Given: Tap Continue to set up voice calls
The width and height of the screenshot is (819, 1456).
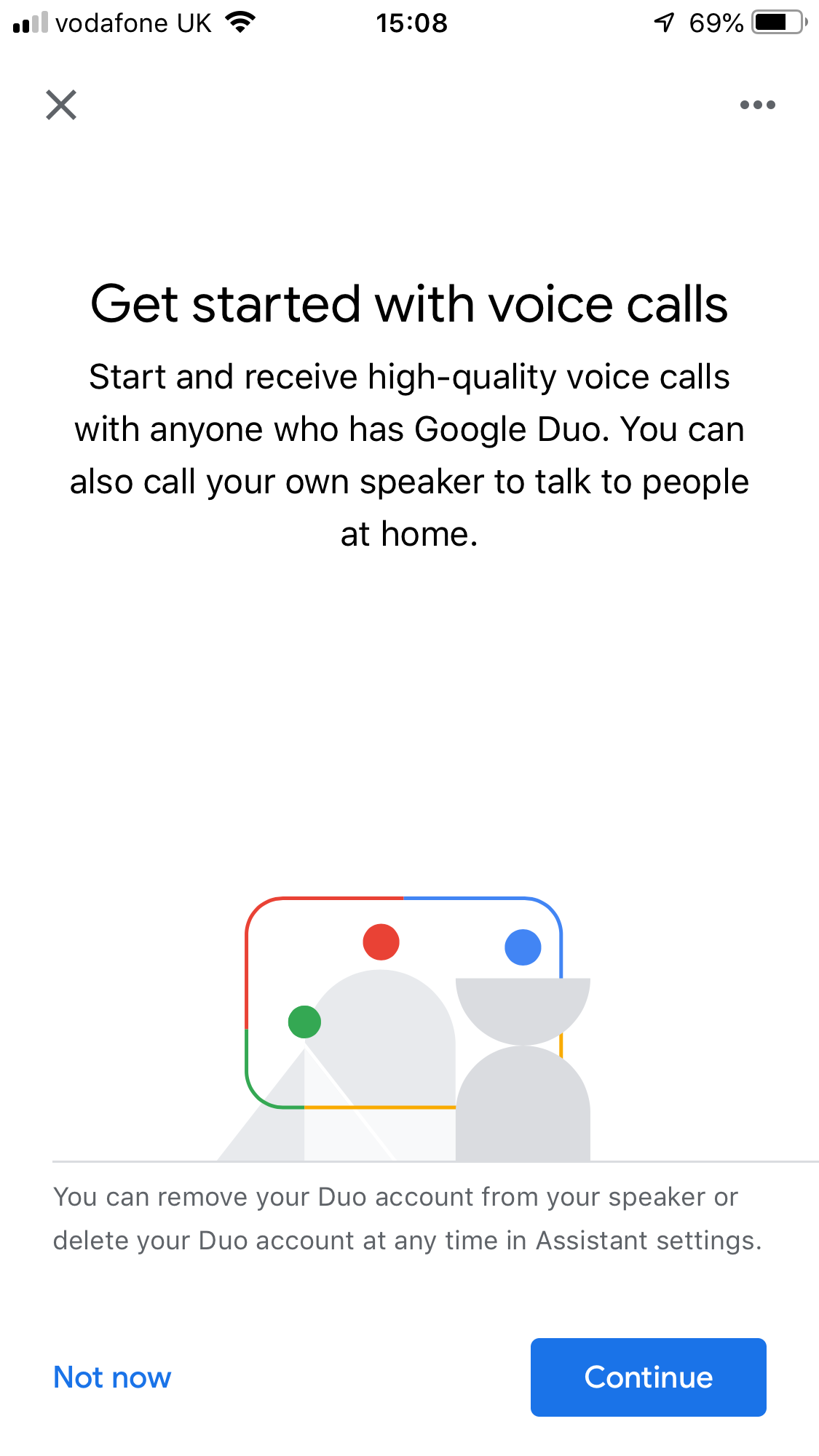Looking at the screenshot, I should [x=648, y=1377].
